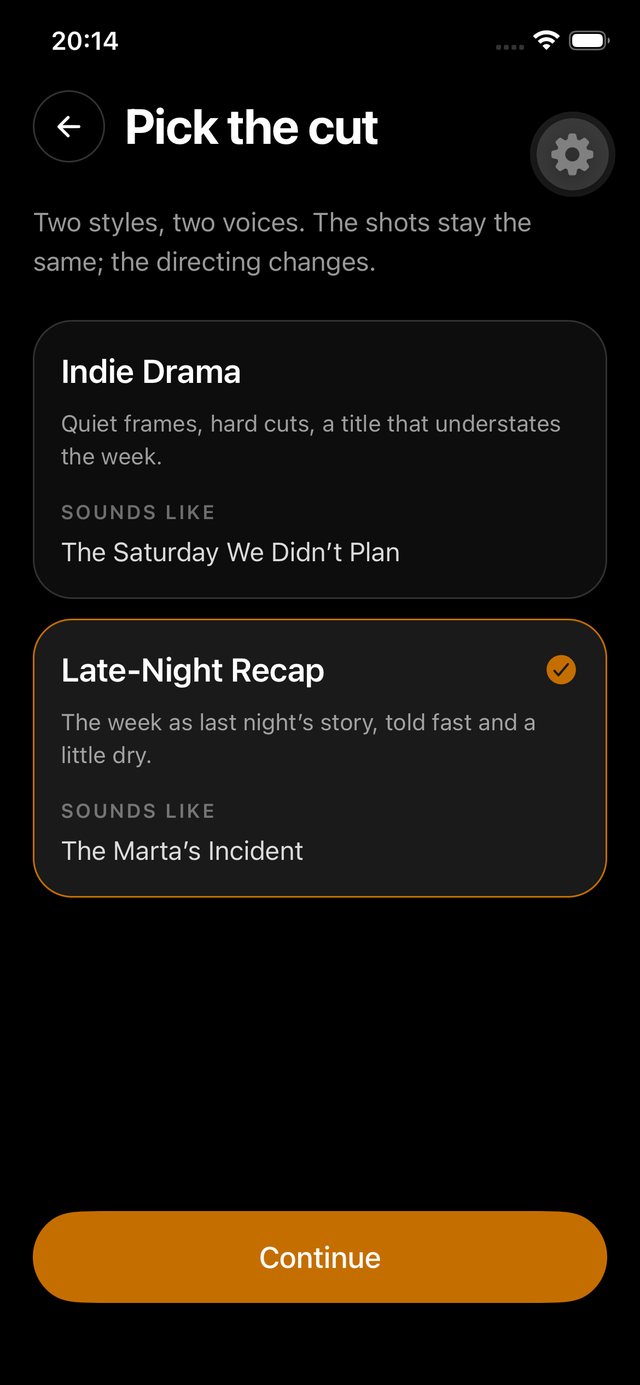Go back using the arrow button
The width and height of the screenshot is (640, 1385).
click(x=69, y=127)
